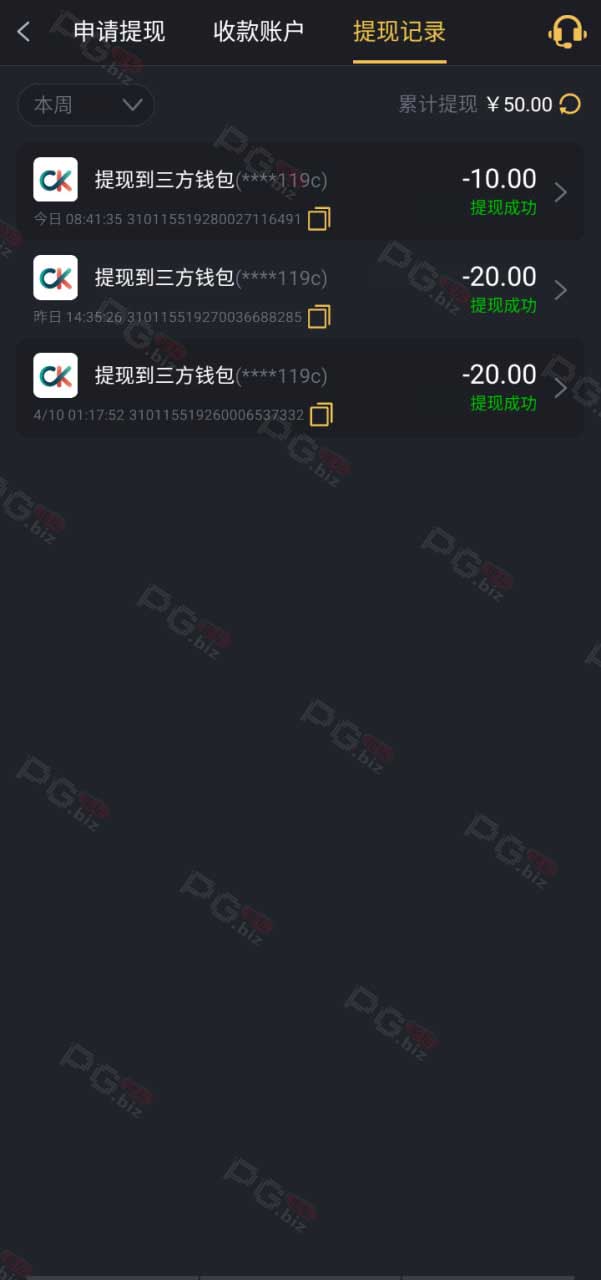This screenshot has height=1280, width=601.
Task: Go back using the top-left arrow
Action: [24, 31]
